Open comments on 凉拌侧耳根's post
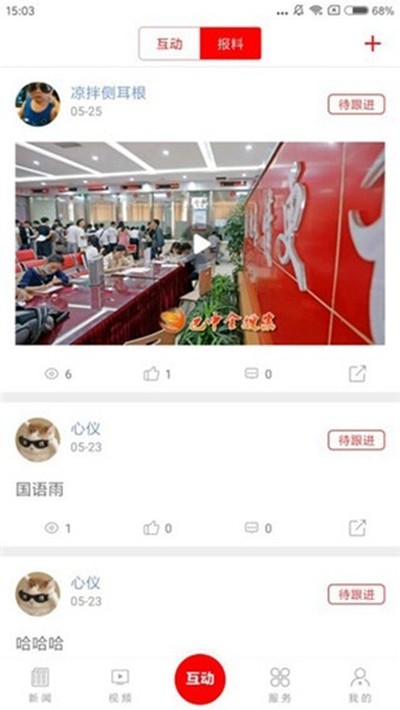The width and height of the screenshot is (400, 710). 258,374
